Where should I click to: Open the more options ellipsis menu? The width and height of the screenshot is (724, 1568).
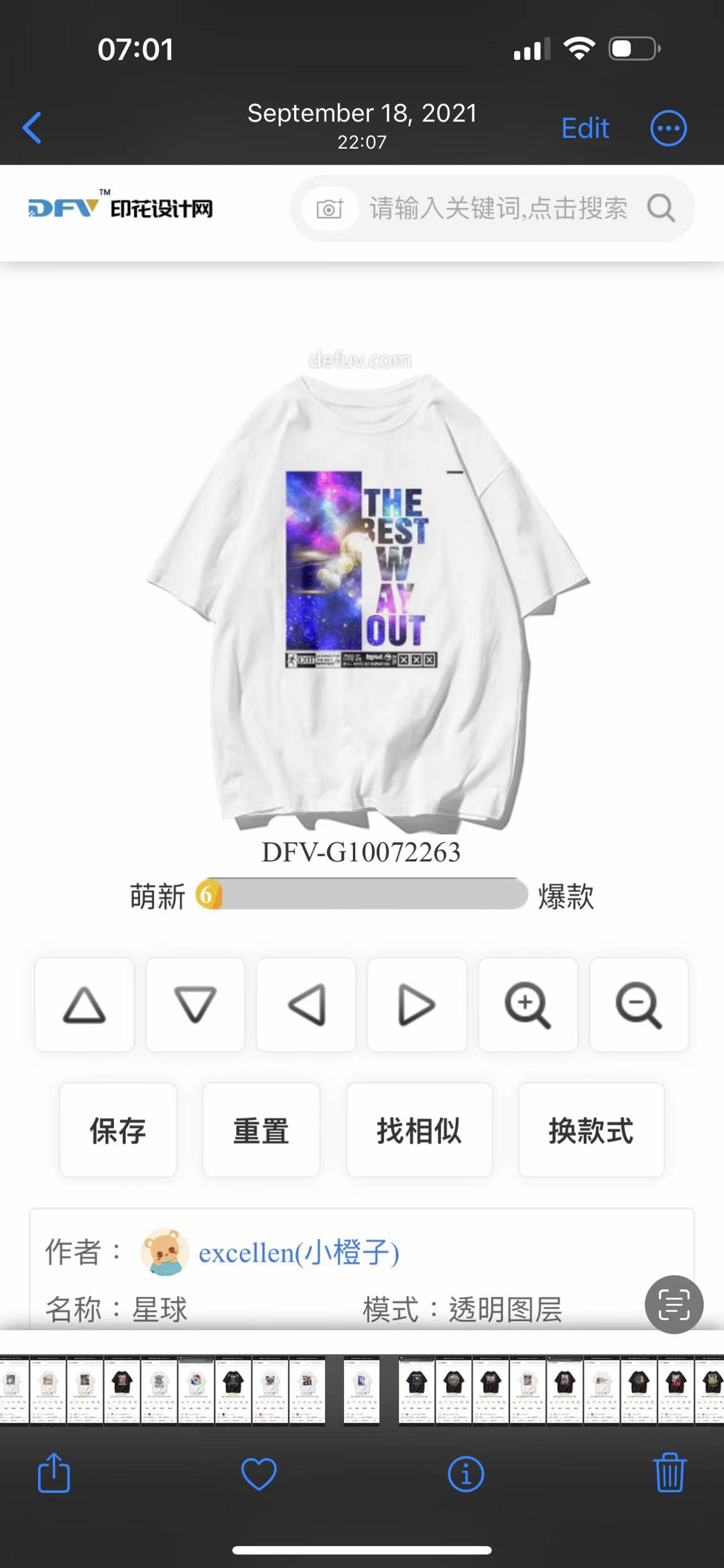coord(668,128)
